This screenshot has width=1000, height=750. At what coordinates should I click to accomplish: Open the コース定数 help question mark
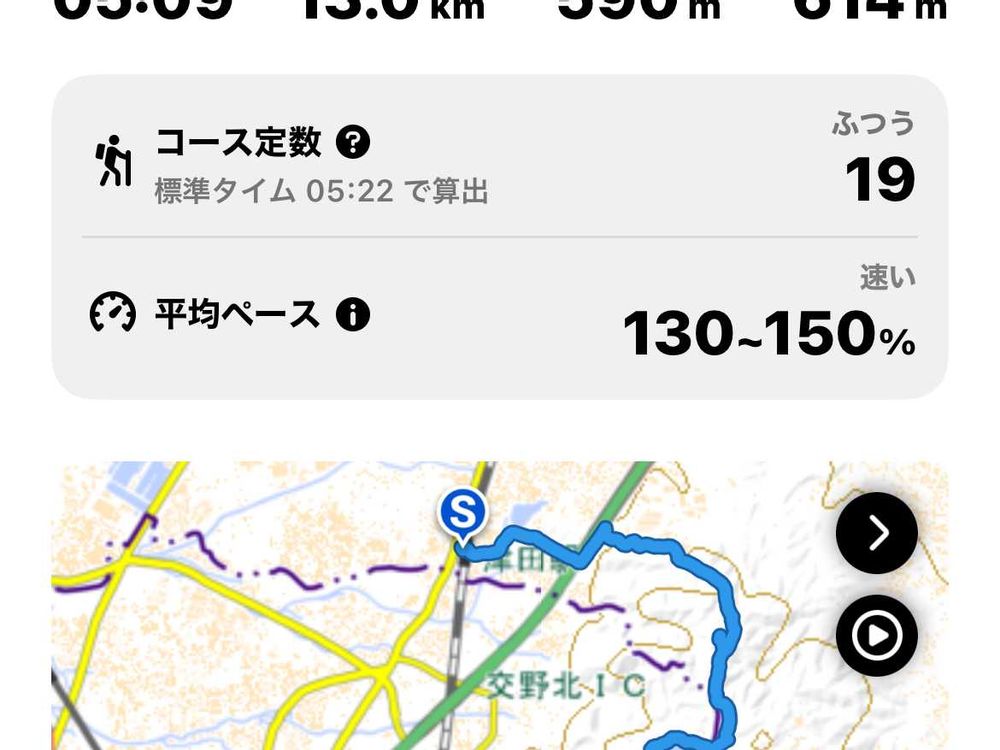tap(353, 142)
